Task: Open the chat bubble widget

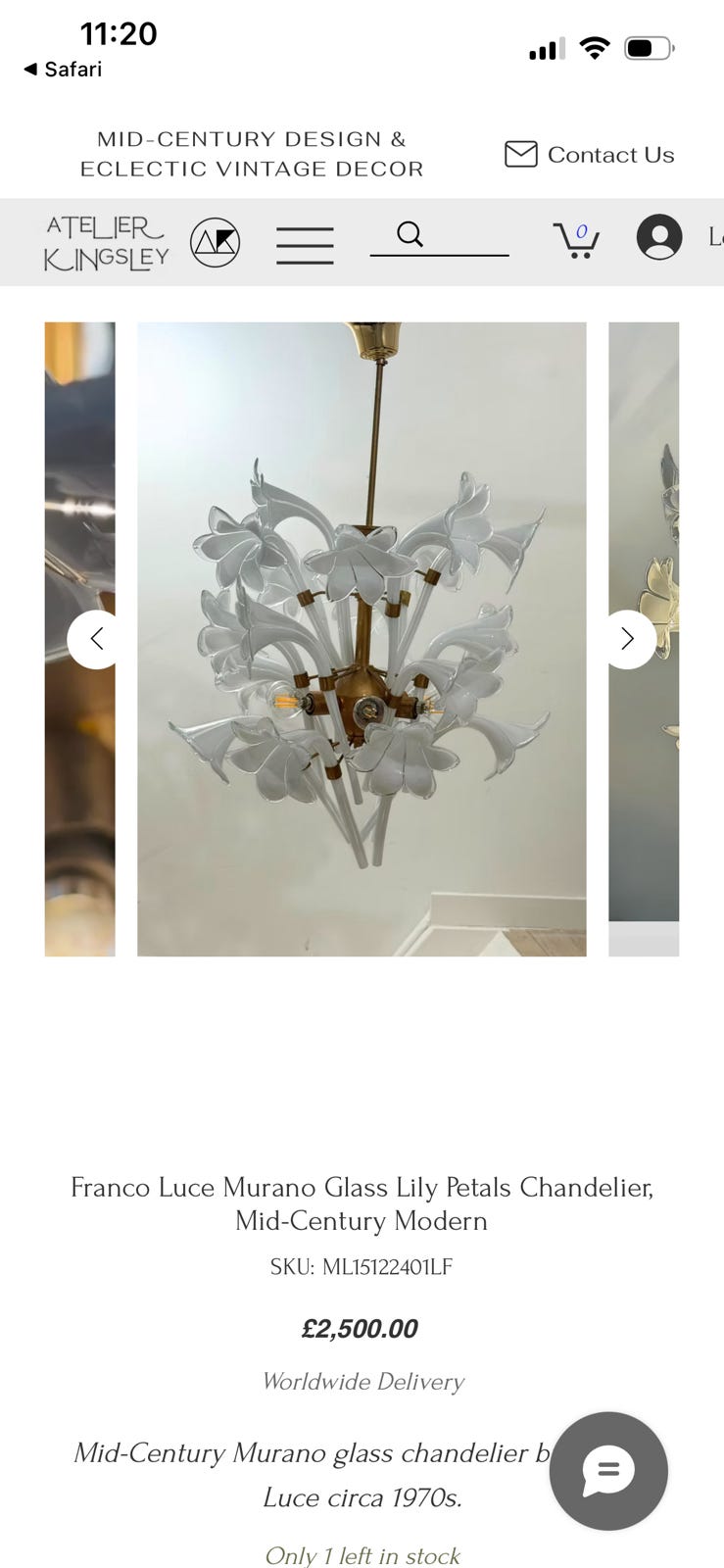Action: point(607,1472)
